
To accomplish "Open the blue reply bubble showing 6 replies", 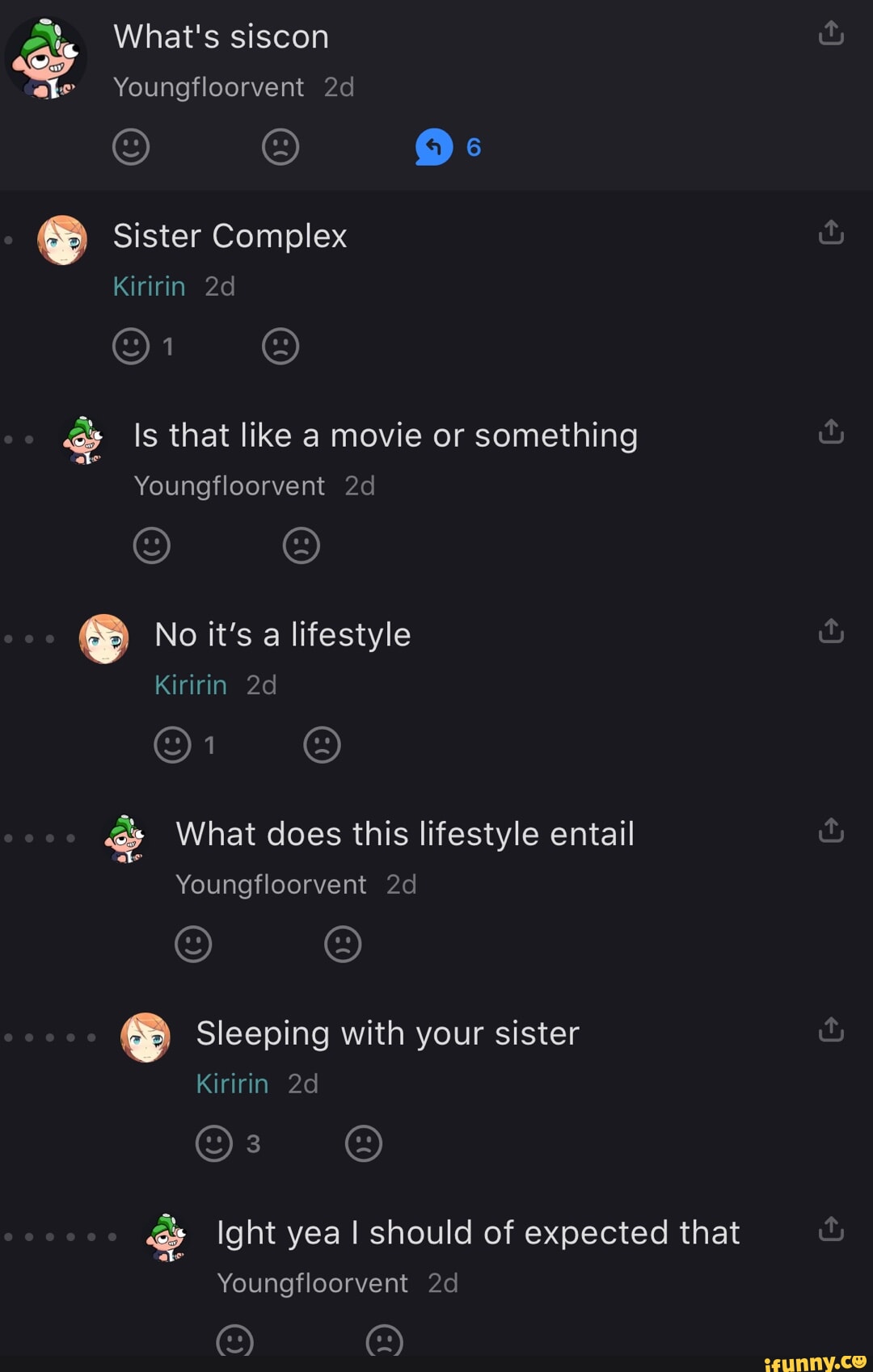I will (432, 146).
